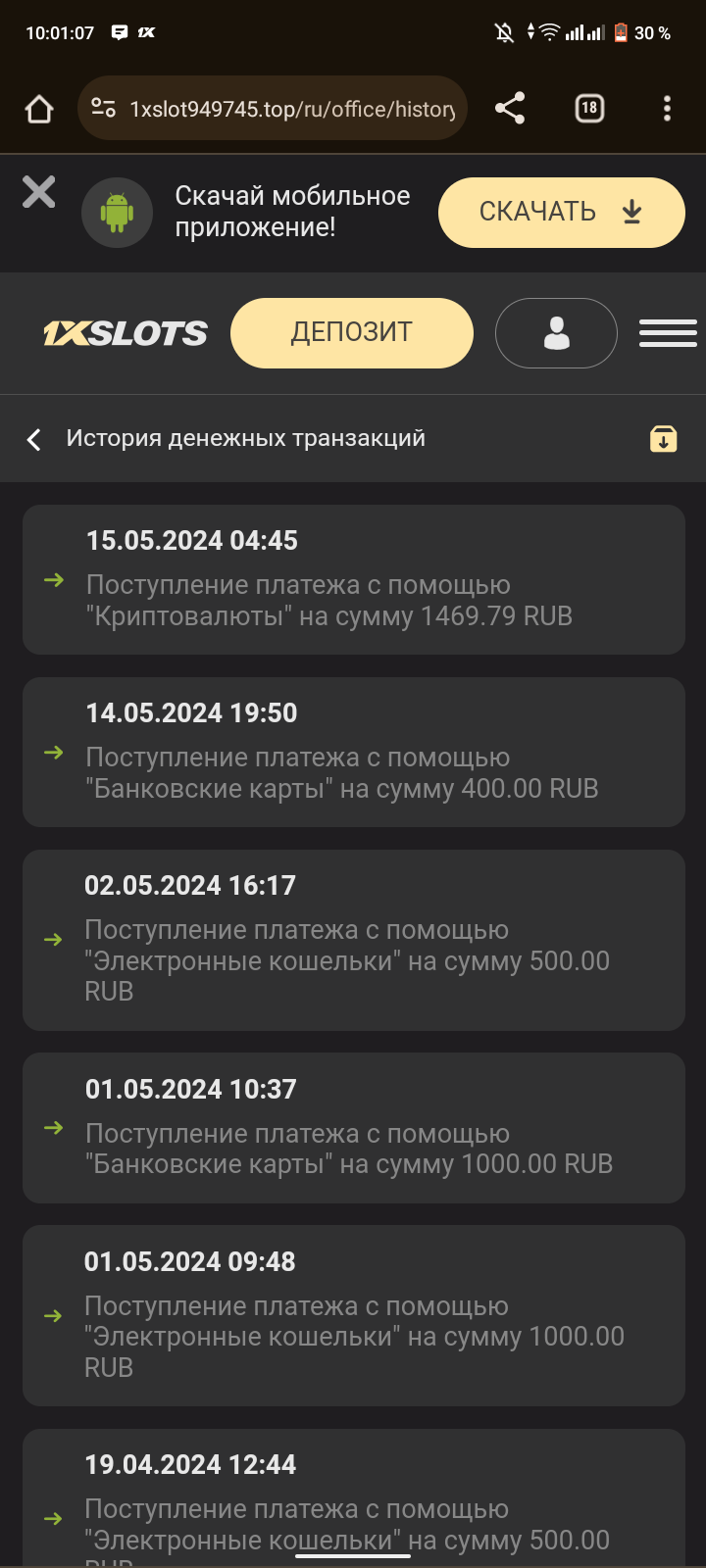Go back from transaction history
Viewport: 706px width, 1568px height.
[x=34, y=439]
